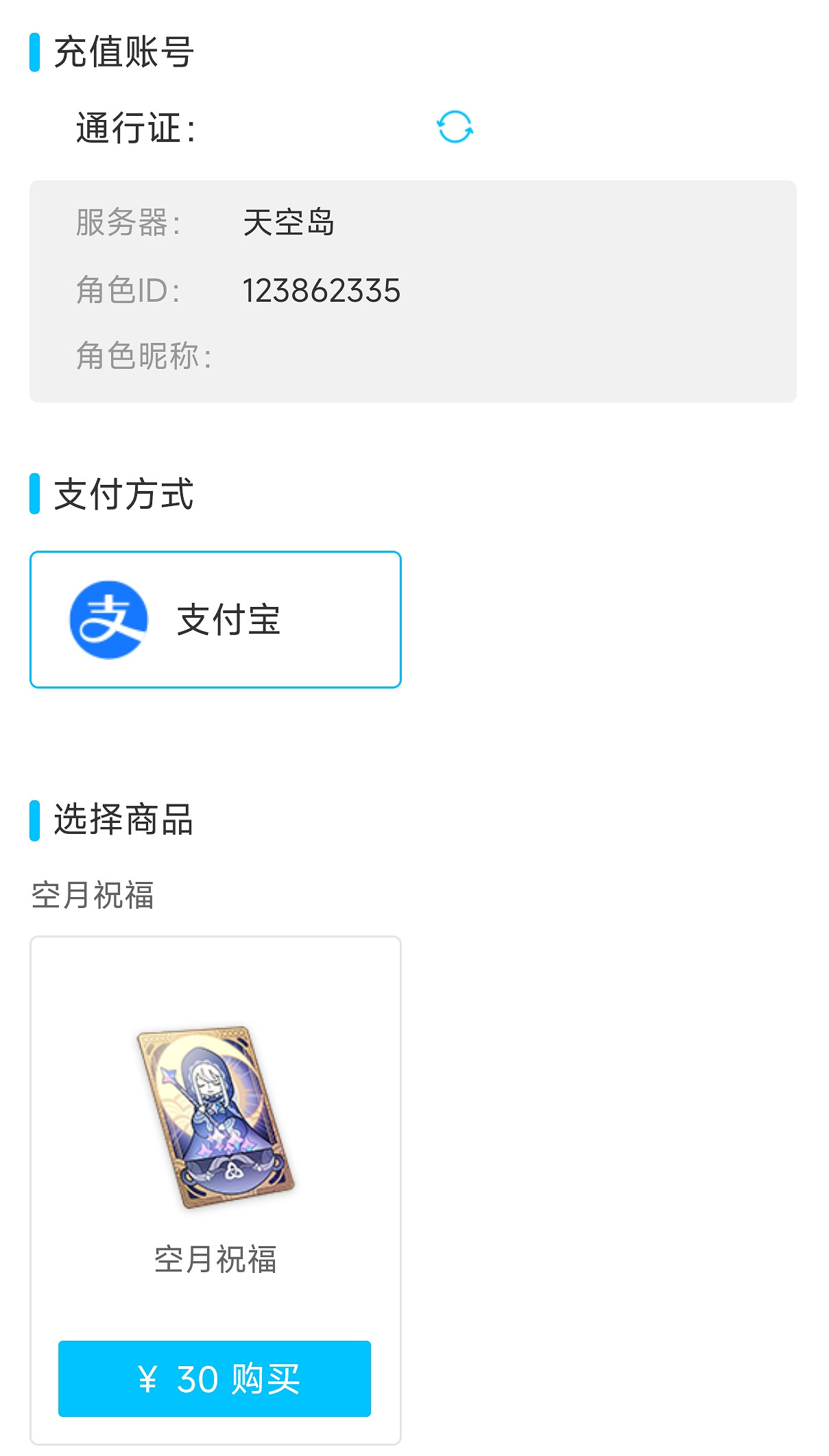Select the 空月祝福 product card
829x1456 pixels.
point(215,1132)
